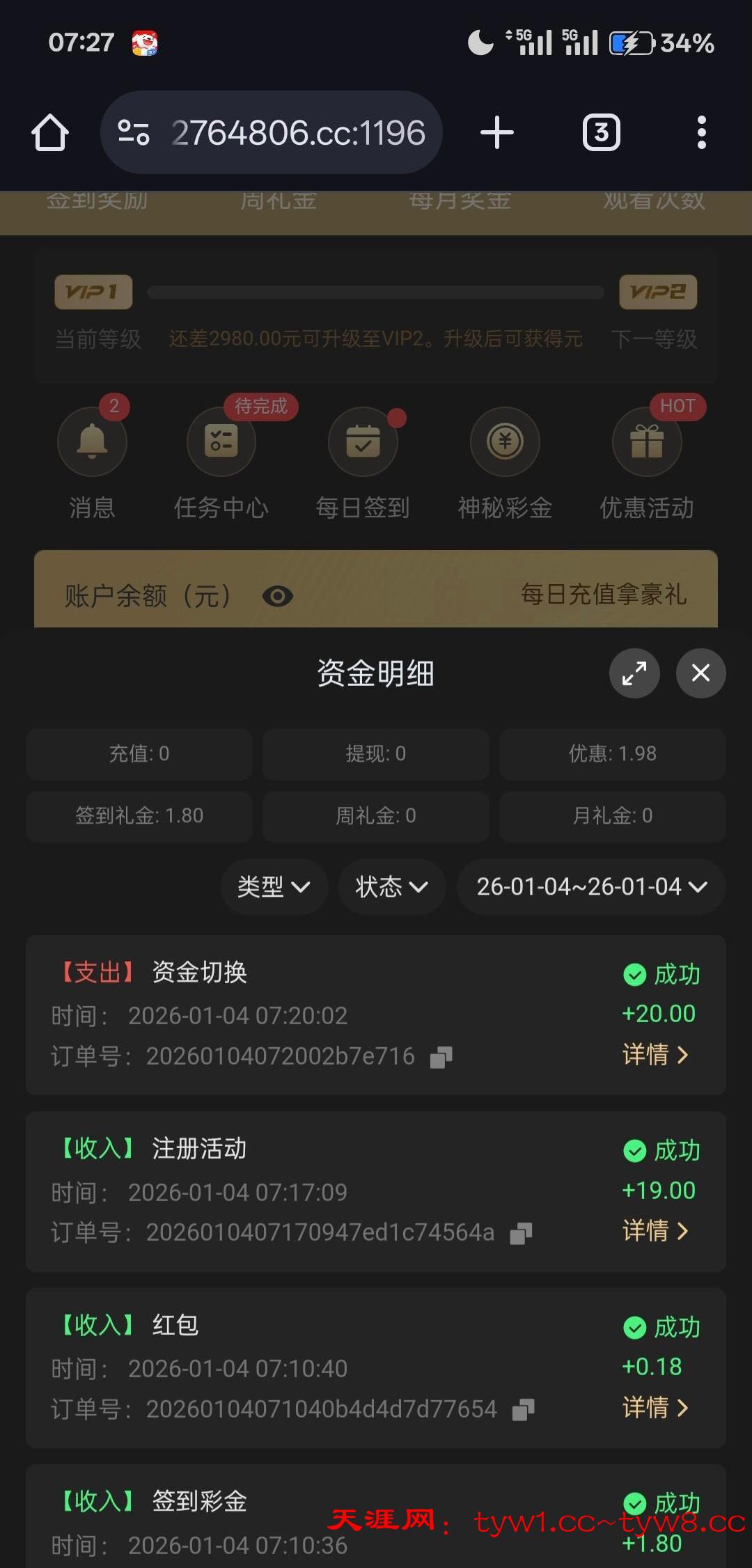This screenshot has height=1568, width=752.
Task: Open browser overflow menu
Action: click(x=701, y=132)
